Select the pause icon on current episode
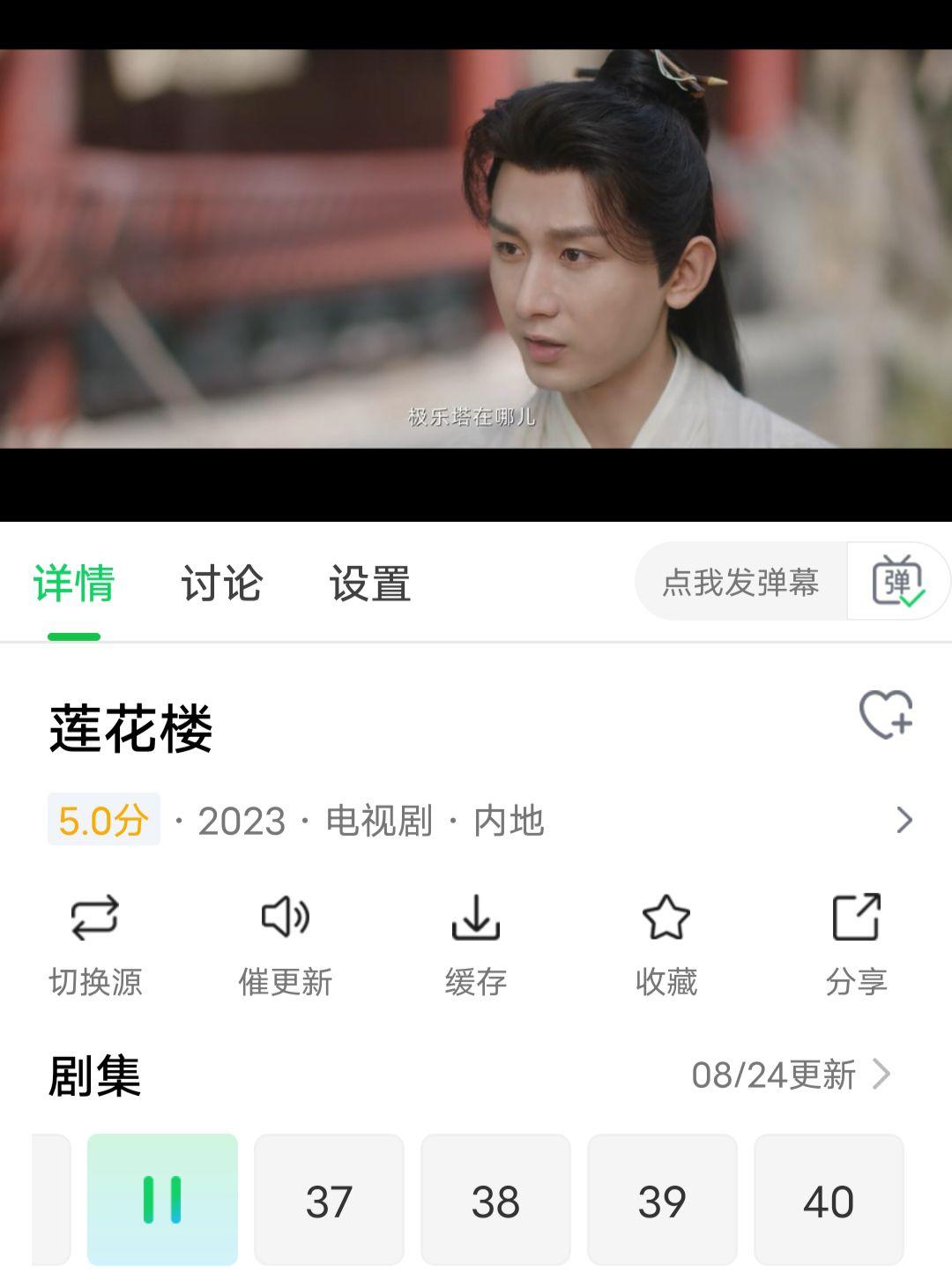Image resolution: width=952 pixels, height=1273 pixels. [x=163, y=1199]
